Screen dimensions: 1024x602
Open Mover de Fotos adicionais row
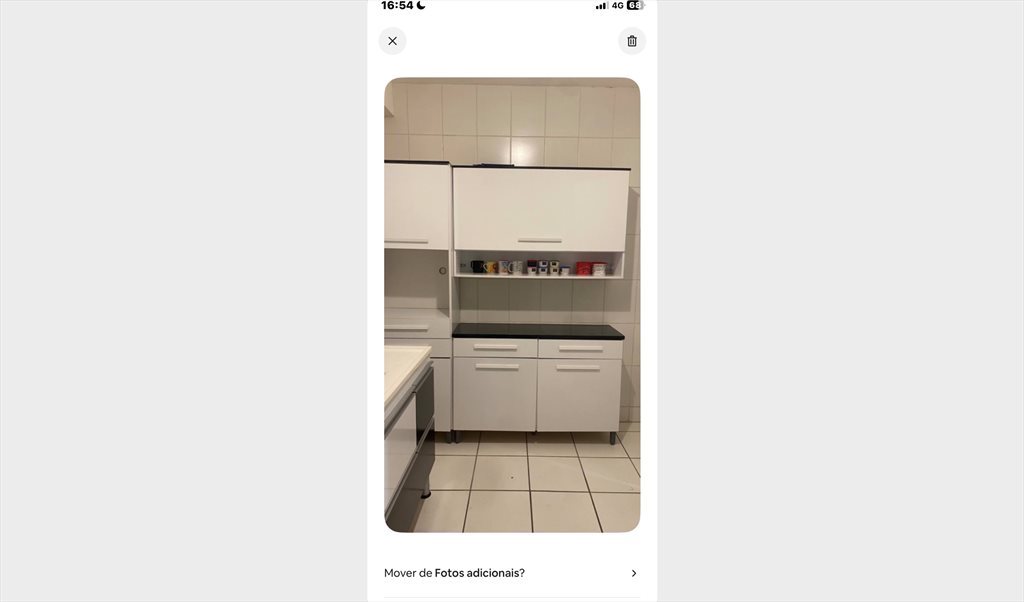pyautogui.click(x=511, y=573)
